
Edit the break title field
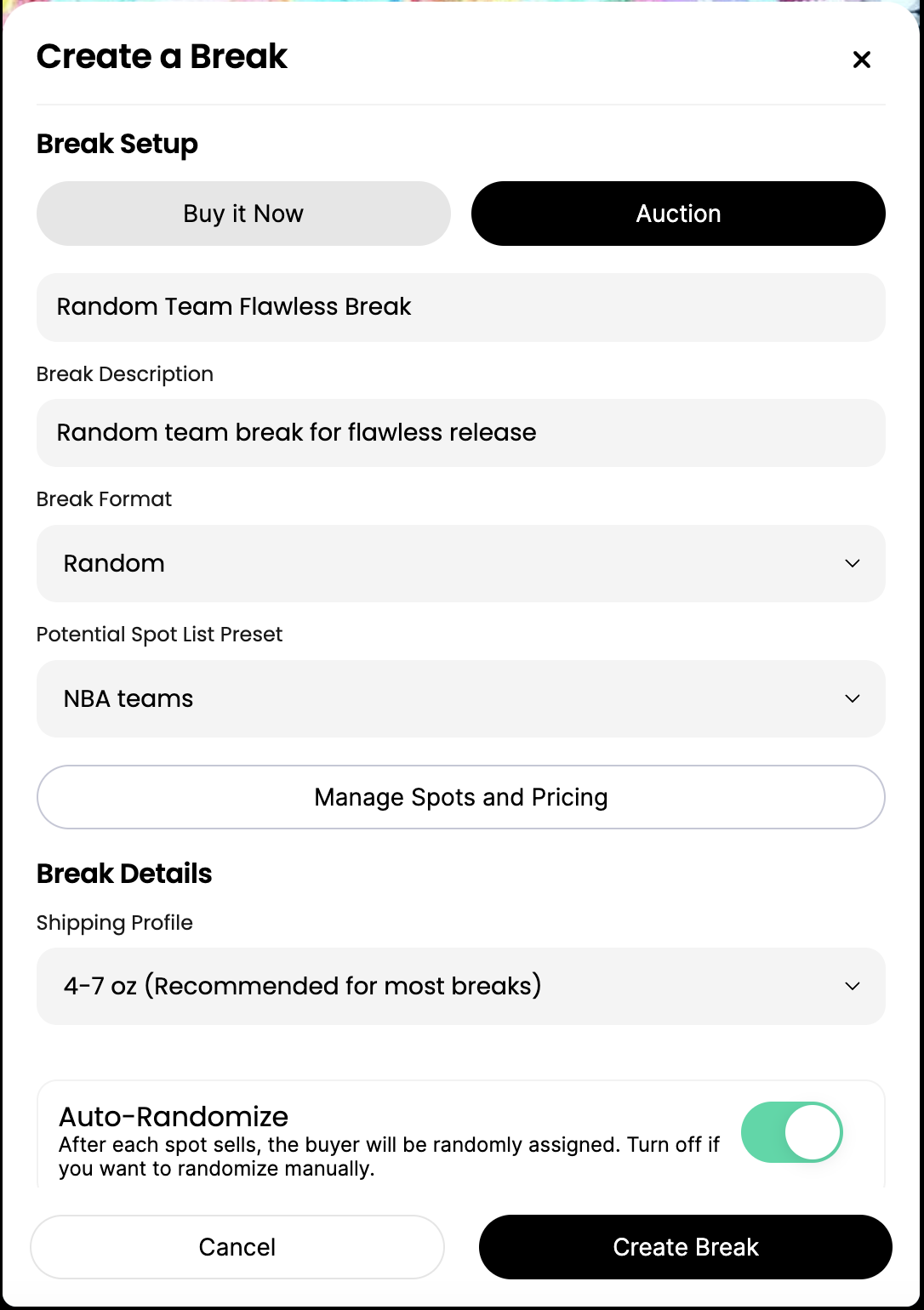click(461, 307)
